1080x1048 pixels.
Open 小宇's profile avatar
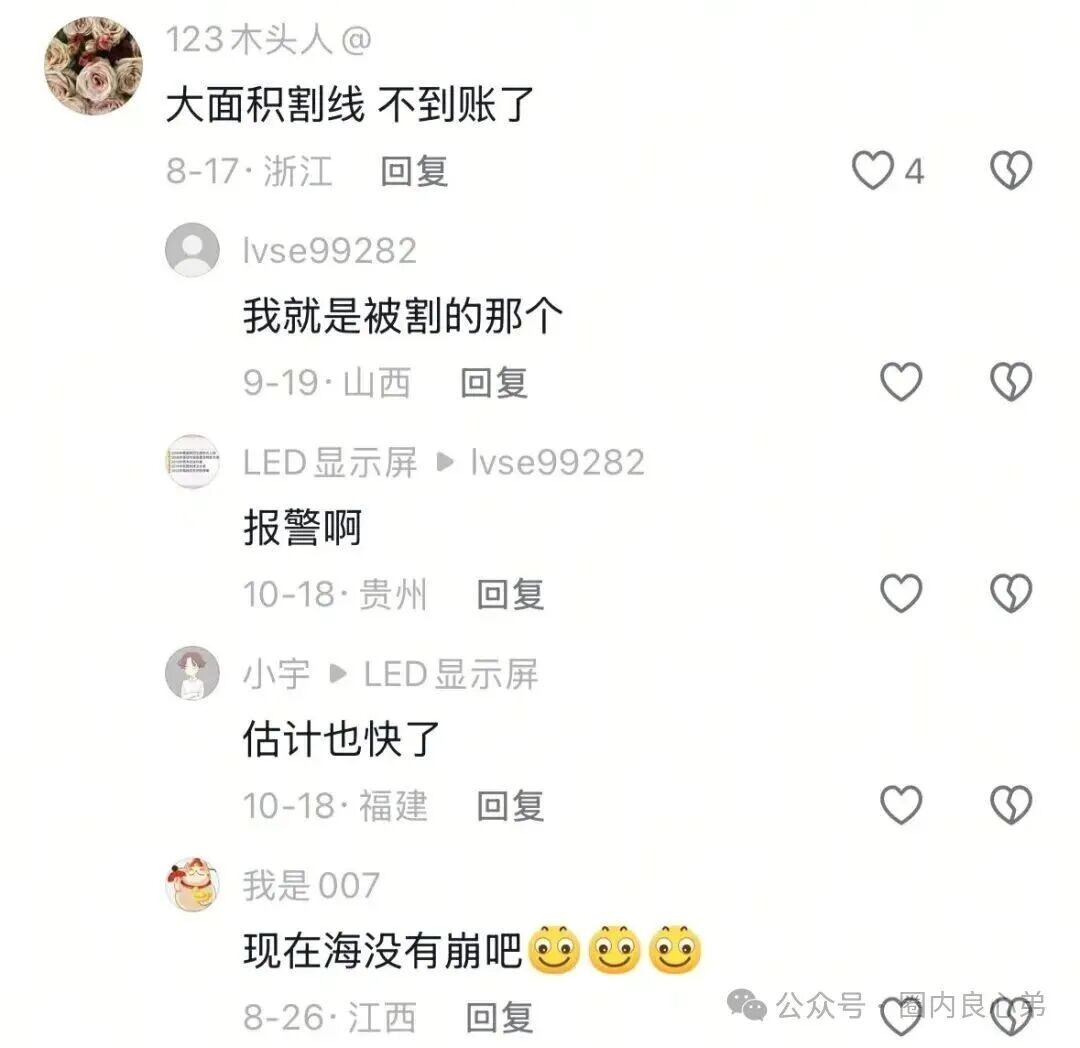pyautogui.click(x=192, y=674)
